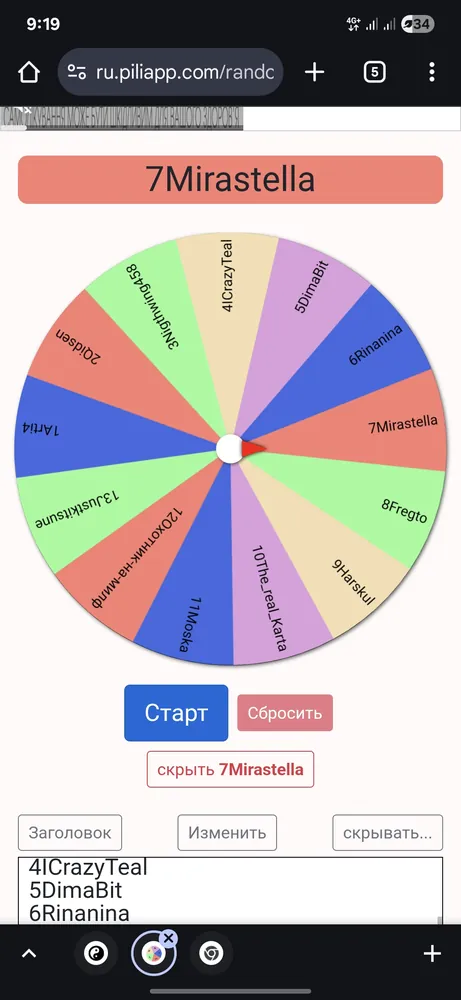Close the active wheel tab in bottom bar

point(168,938)
